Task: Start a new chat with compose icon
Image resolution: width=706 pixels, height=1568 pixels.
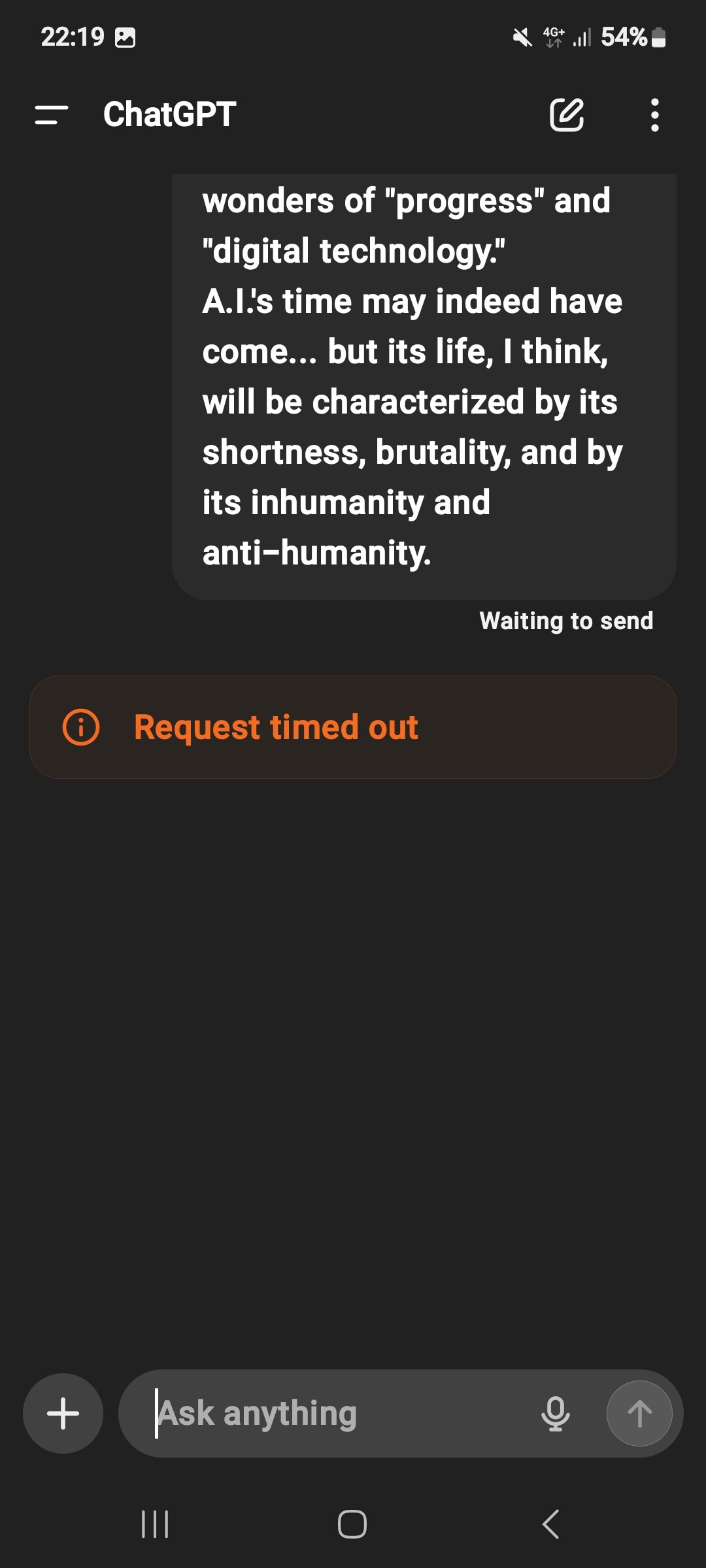Action: tap(566, 115)
